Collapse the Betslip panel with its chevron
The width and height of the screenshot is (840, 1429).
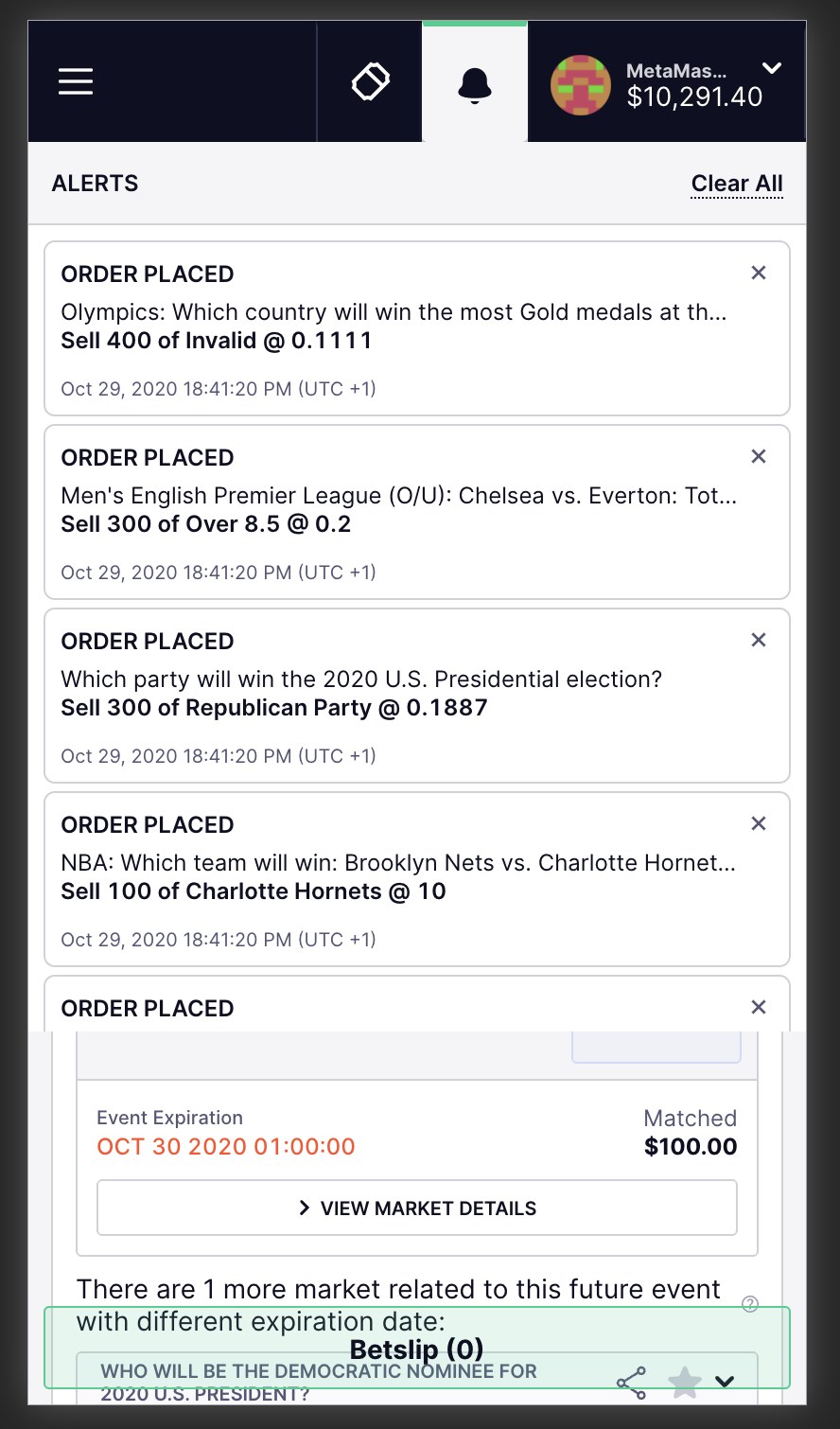726,1381
